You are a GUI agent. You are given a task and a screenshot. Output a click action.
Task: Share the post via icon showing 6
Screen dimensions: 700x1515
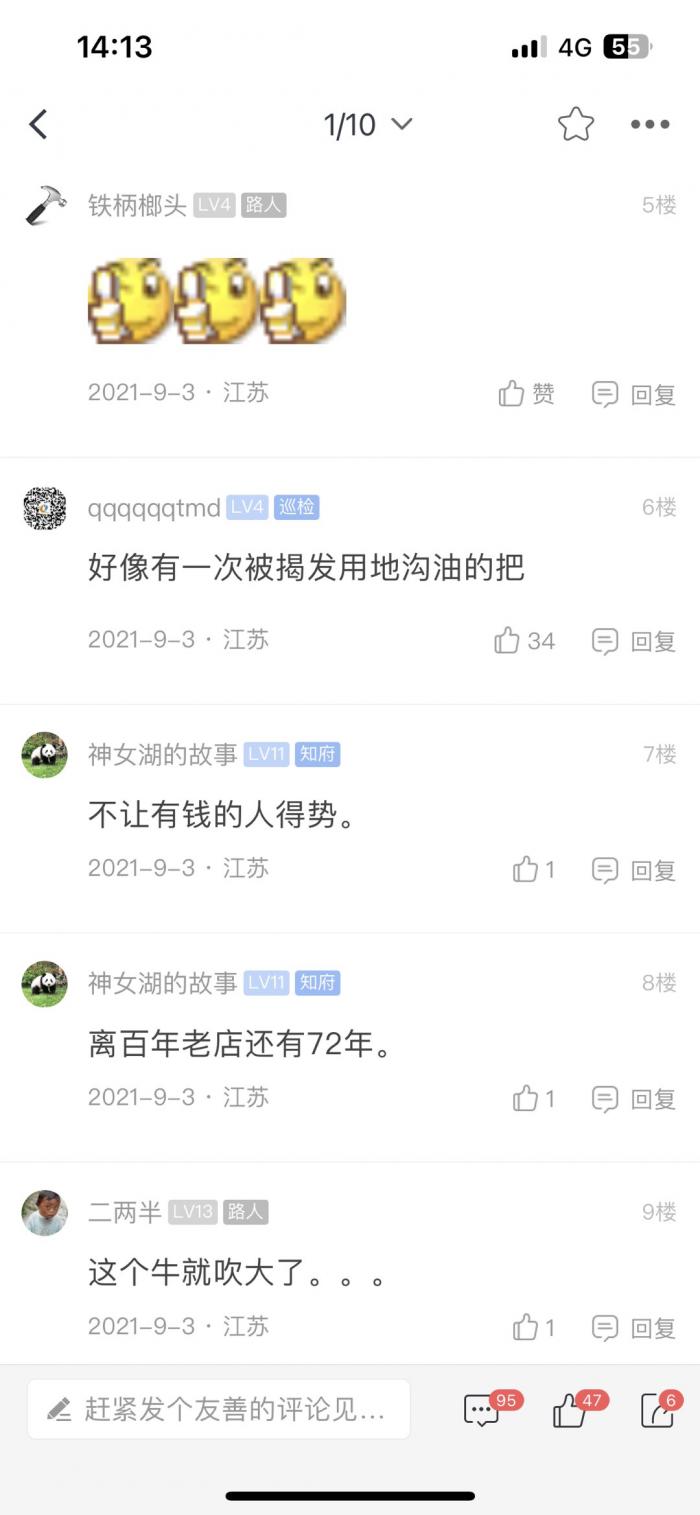click(657, 1410)
